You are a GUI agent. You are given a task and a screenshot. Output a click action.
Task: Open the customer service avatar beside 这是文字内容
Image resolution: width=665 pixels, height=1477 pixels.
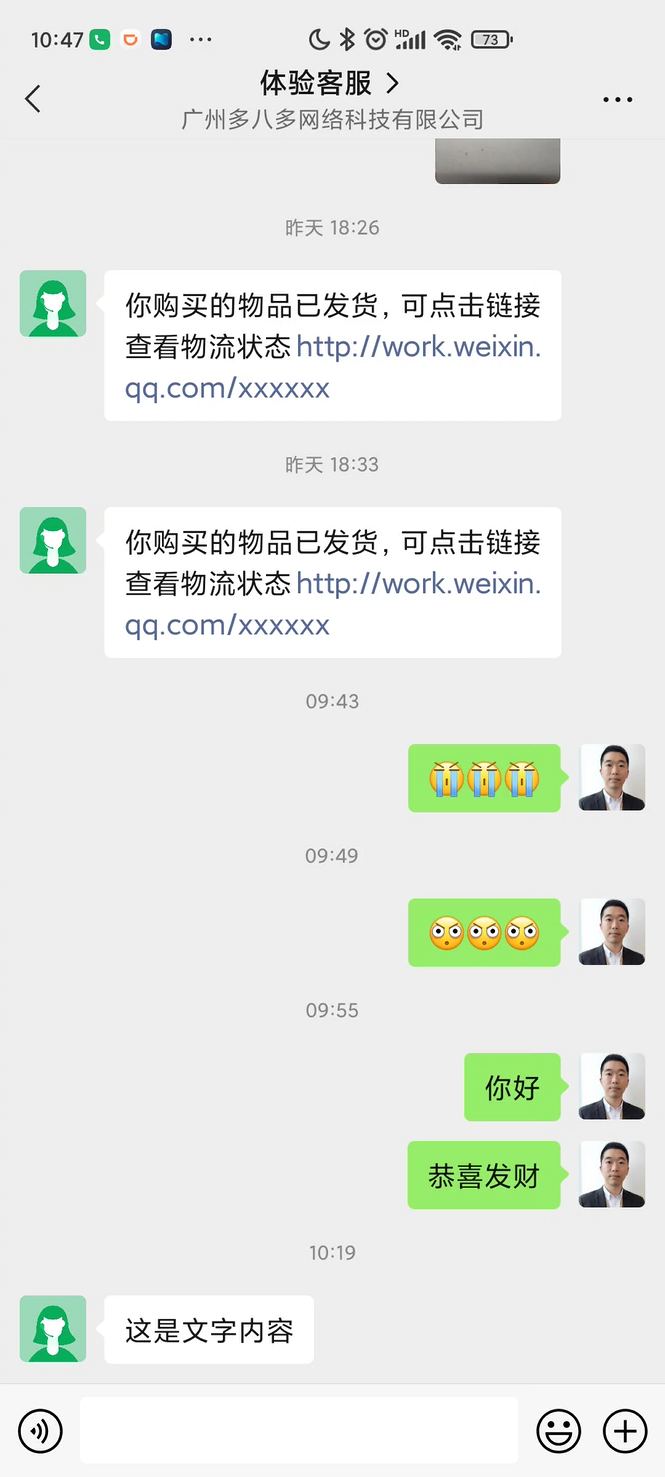tap(53, 1329)
